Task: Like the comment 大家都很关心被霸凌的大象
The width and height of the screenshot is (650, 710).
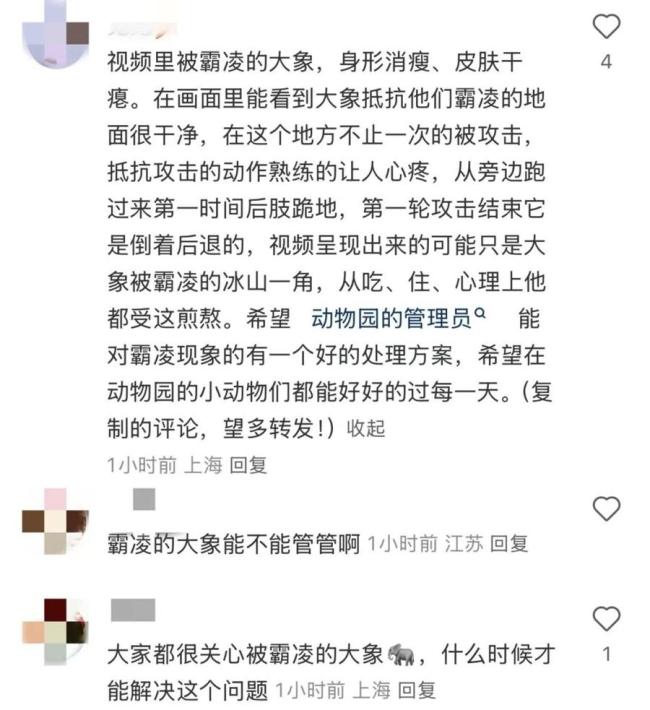Action: click(606, 619)
